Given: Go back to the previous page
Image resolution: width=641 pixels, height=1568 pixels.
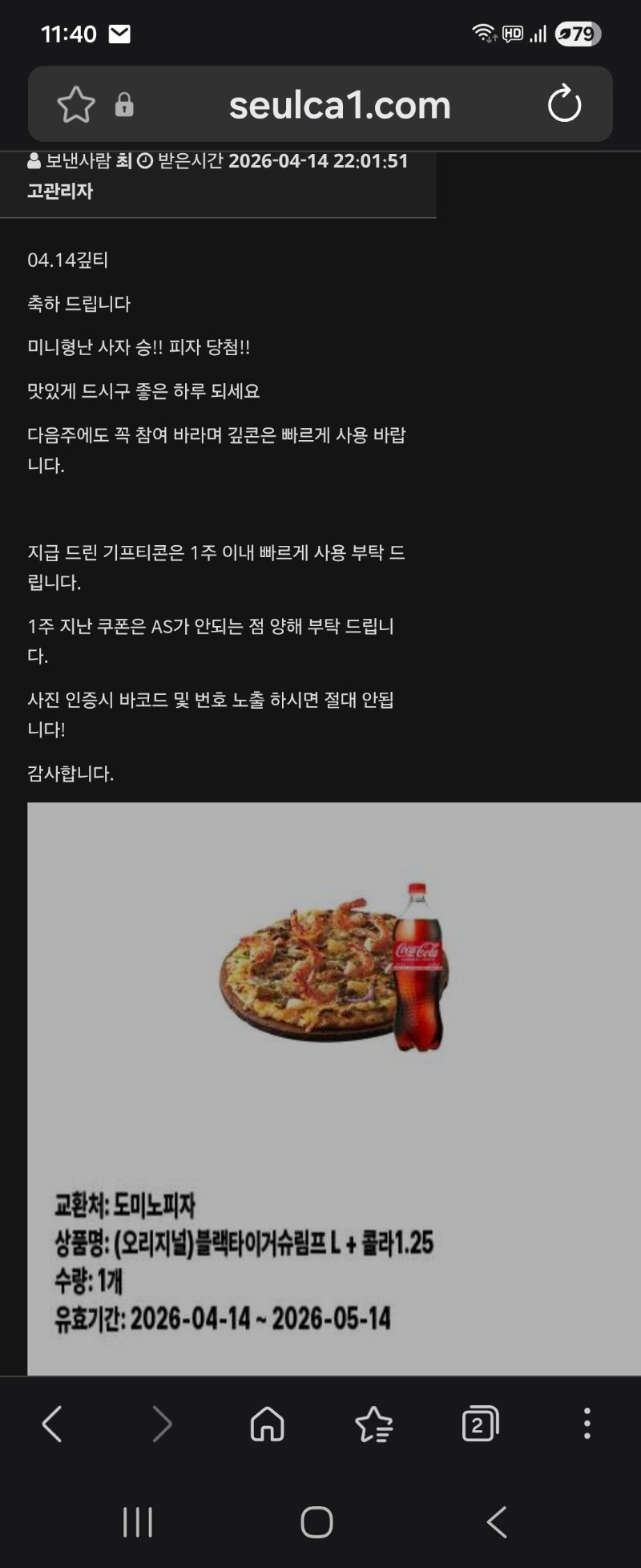Looking at the screenshot, I should [x=52, y=1424].
